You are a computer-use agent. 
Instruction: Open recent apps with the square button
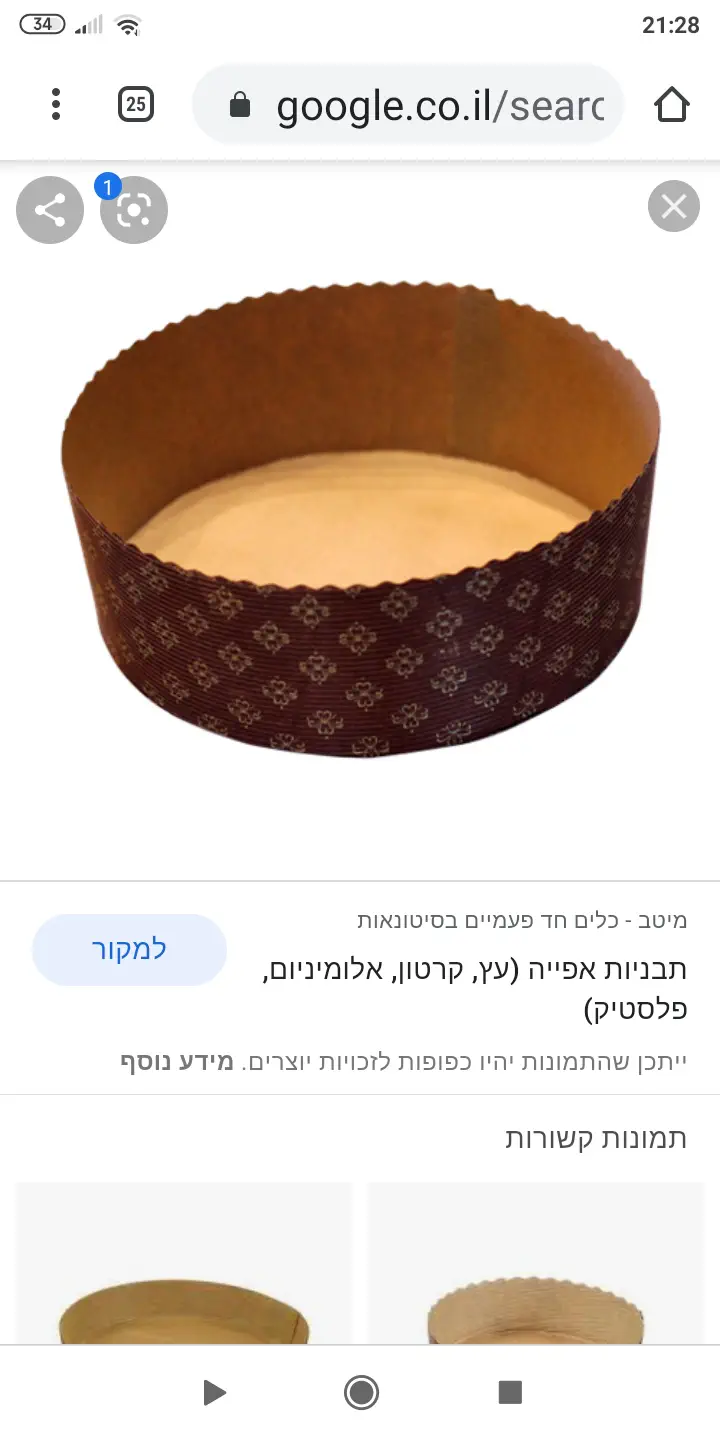click(510, 1392)
